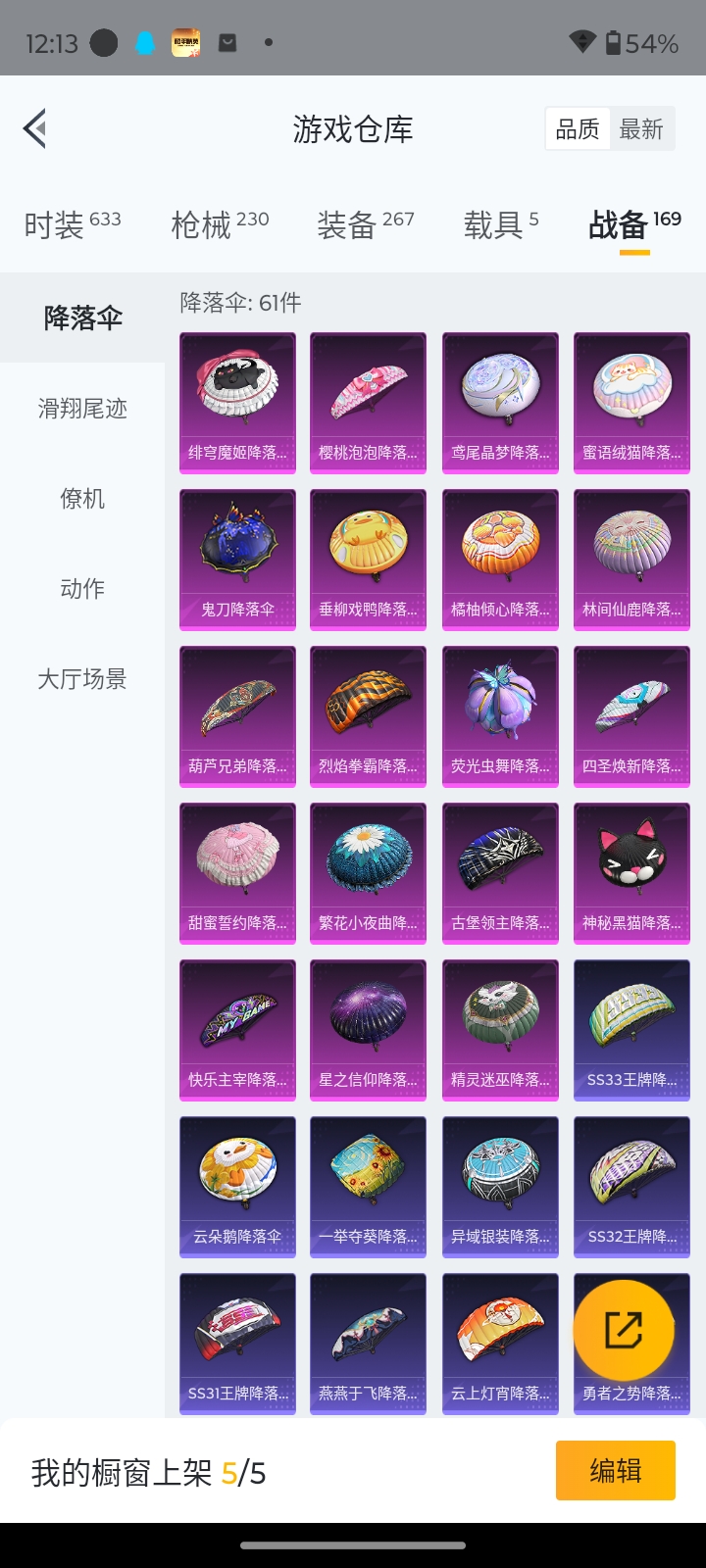Show the 大厅场景 category
This screenshot has width=706, height=1568.
click(82, 679)
